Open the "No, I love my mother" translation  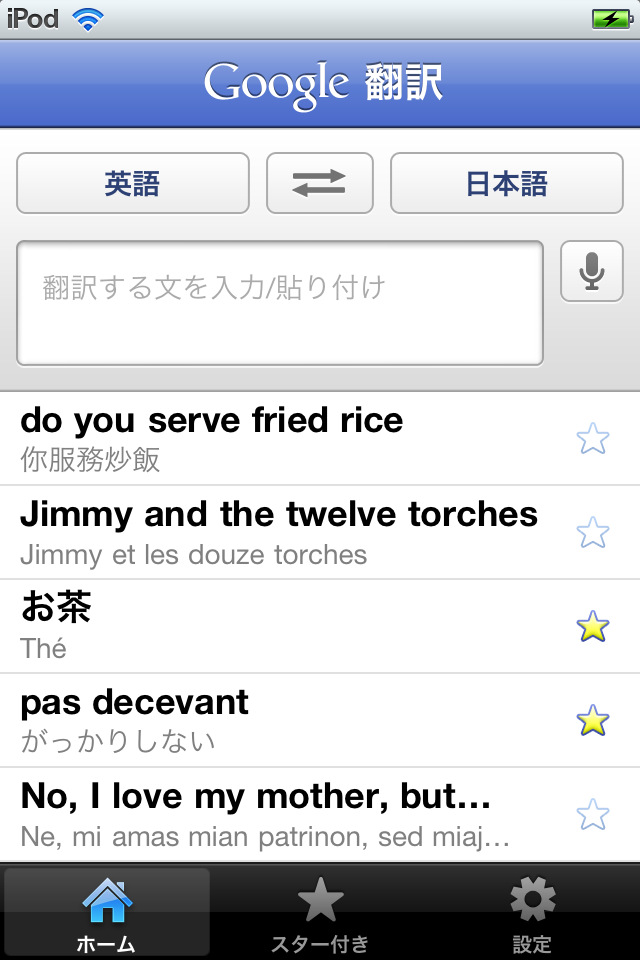tap(280, 814)
